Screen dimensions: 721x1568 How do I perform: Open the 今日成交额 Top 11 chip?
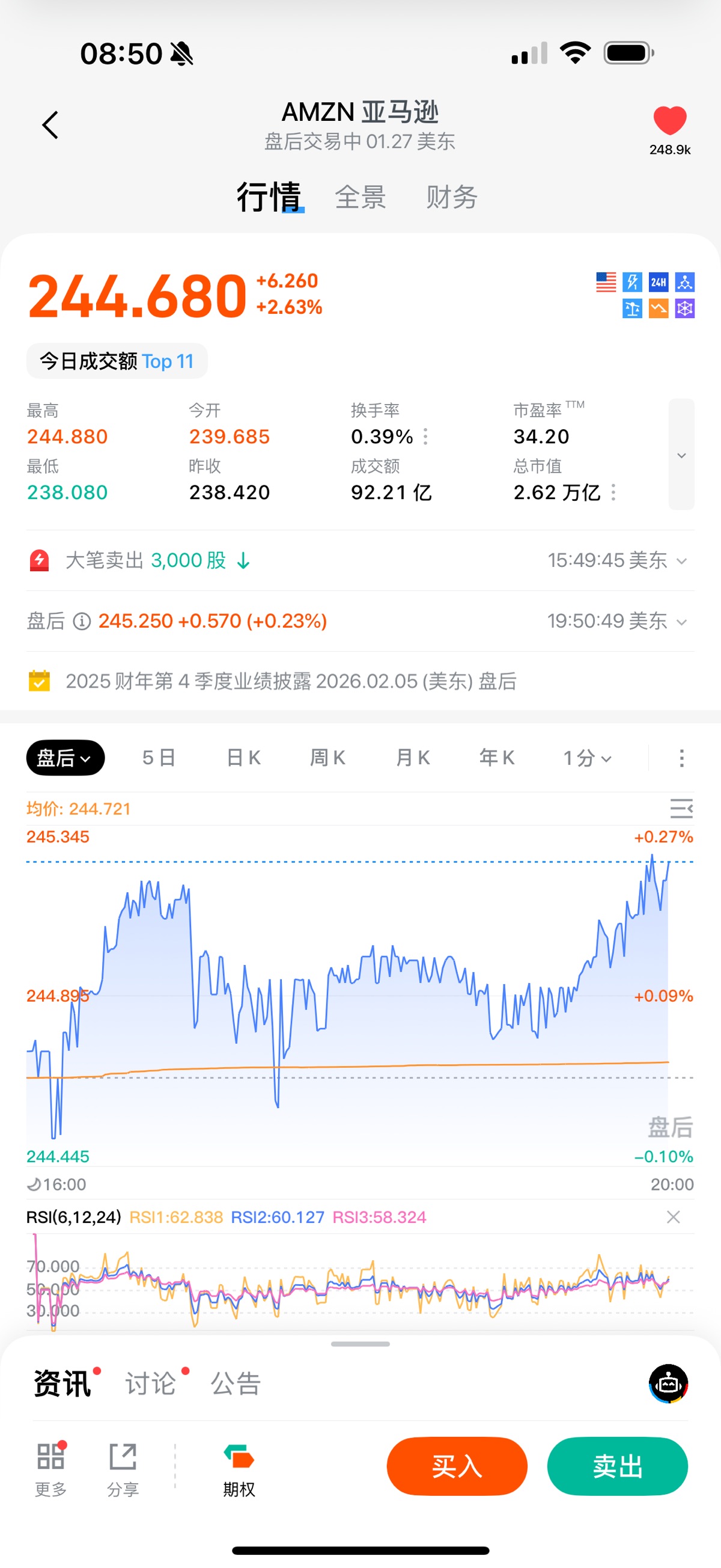tap(117, 361)
